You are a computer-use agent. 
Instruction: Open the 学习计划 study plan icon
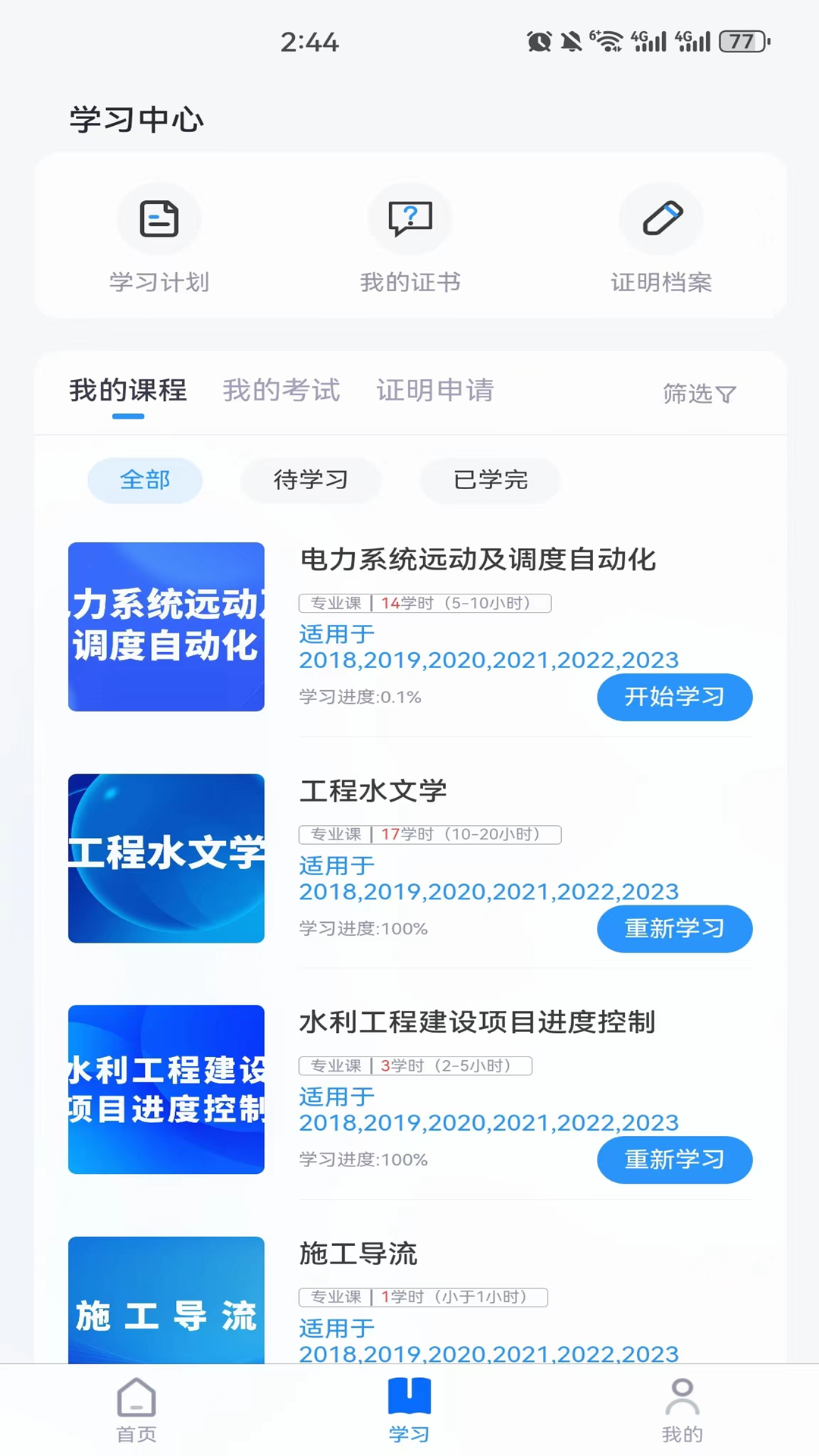coord(158,219)
